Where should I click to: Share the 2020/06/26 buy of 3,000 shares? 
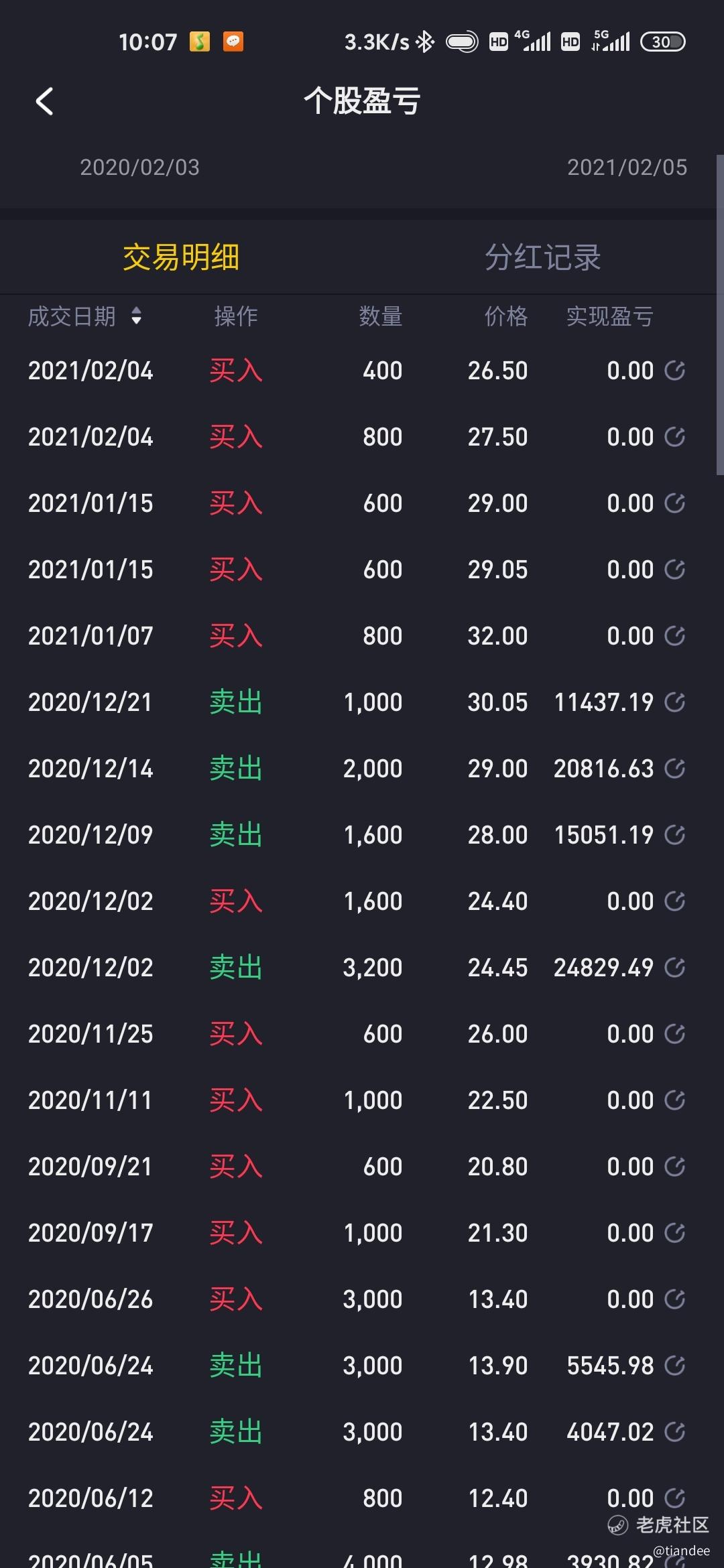pos(674,1299)
